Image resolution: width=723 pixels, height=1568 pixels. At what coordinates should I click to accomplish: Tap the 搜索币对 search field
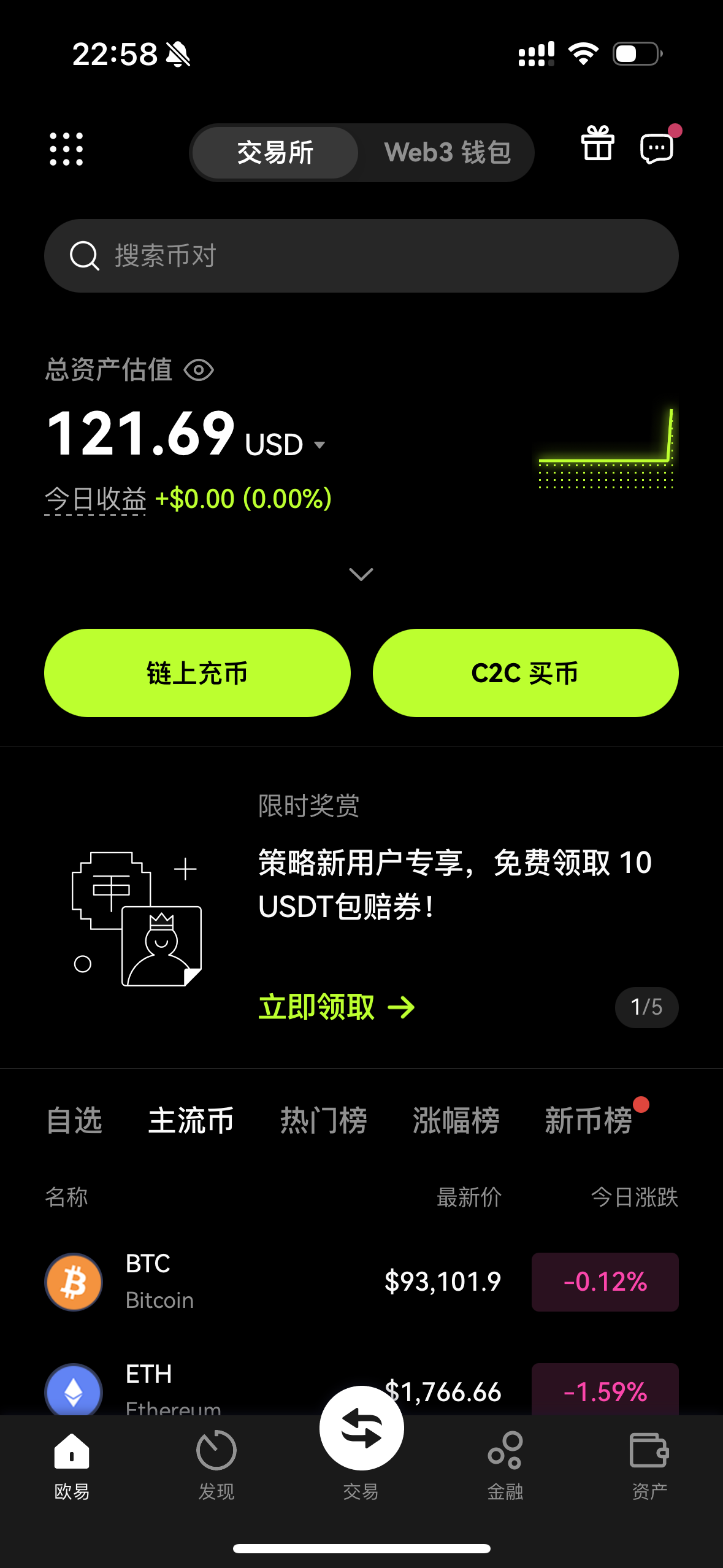coord(361,256)
